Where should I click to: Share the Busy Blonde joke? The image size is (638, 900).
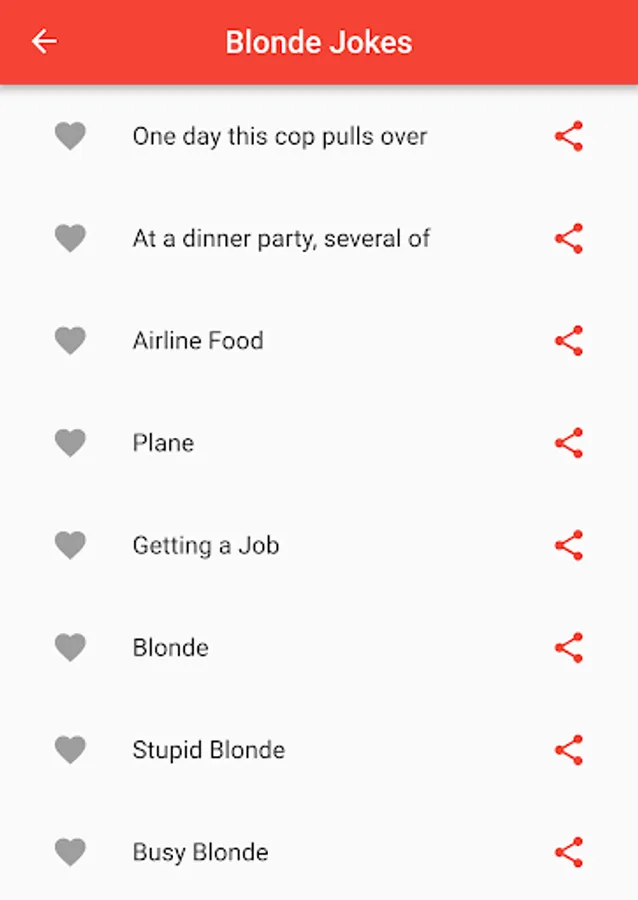(568, 852)
